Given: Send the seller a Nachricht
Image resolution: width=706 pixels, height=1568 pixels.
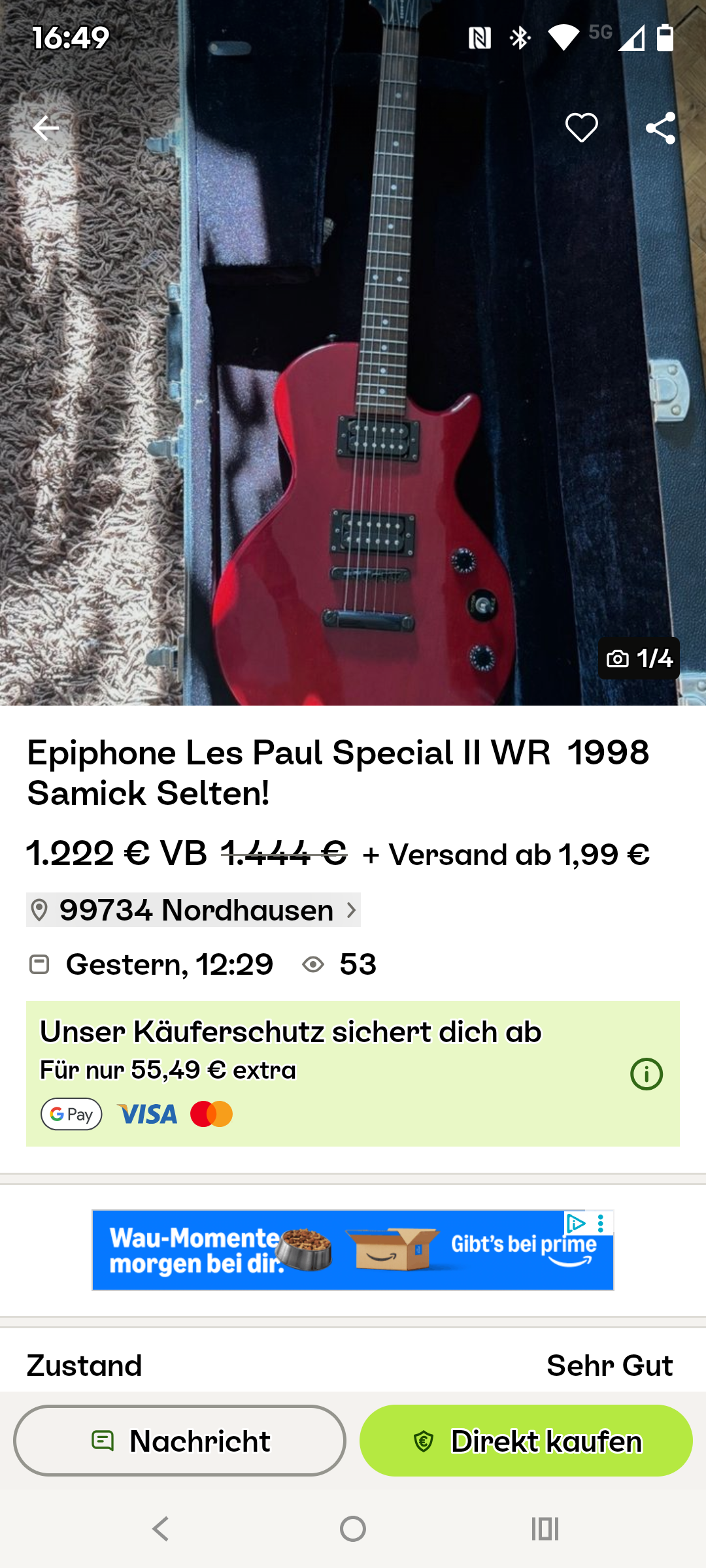Looking at the screenshot, I should pyautogui.click(x=180, y=1441).
